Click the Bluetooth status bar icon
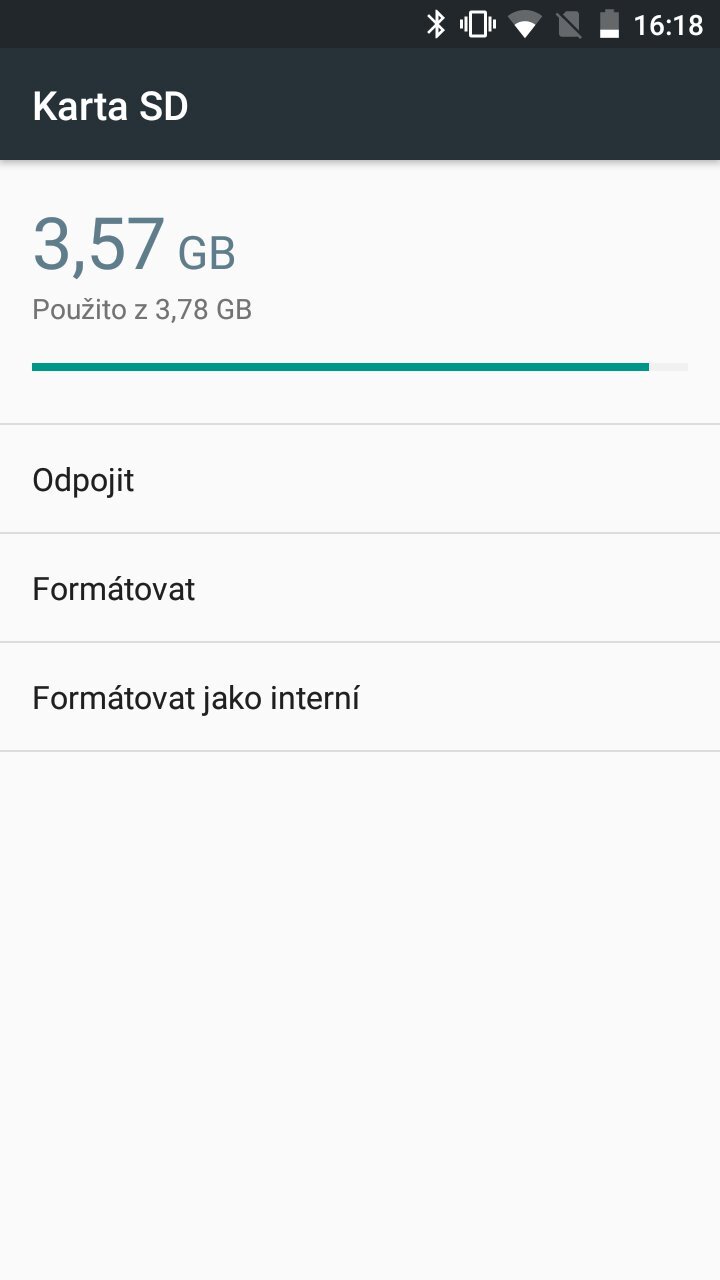The height and width of the screenshot is (1280, 720). coord(437,23)
